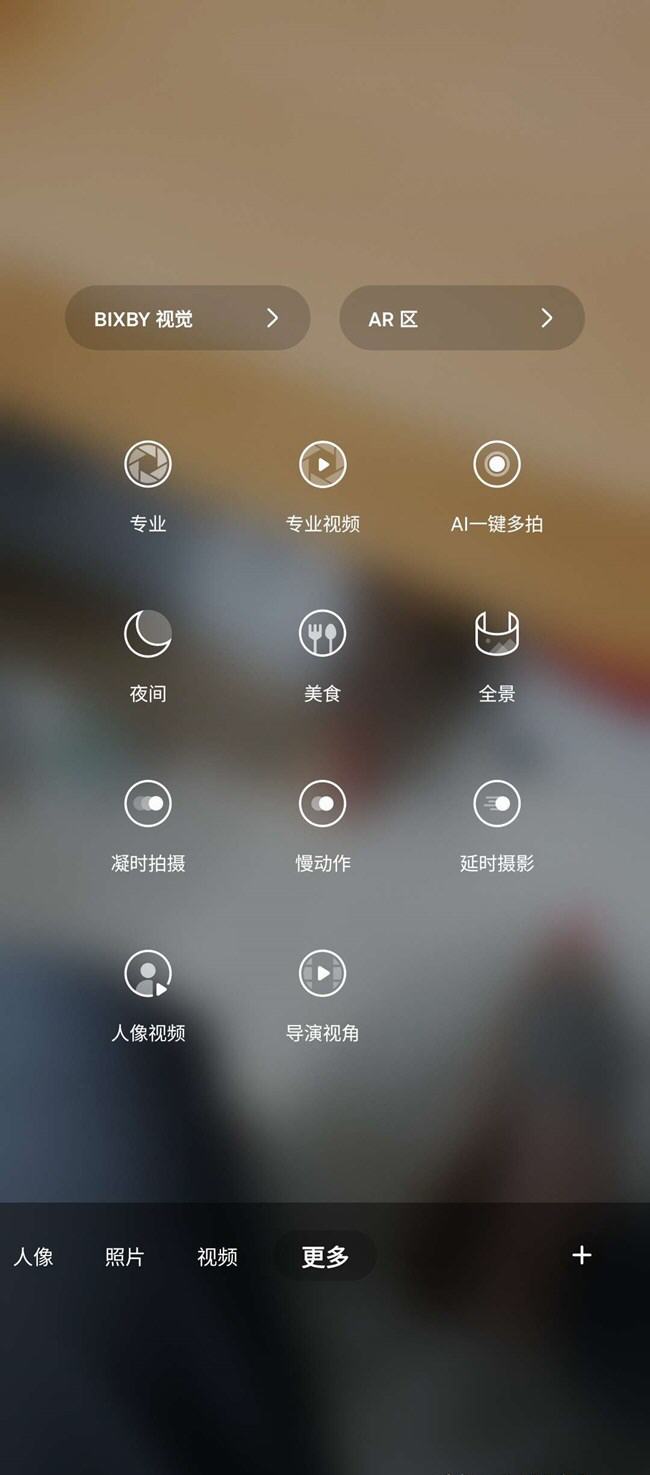The width and height of the screenshot is (650, 1475).
Task: Choose AI一键多拍 mode
Action: tap(497, 465)
